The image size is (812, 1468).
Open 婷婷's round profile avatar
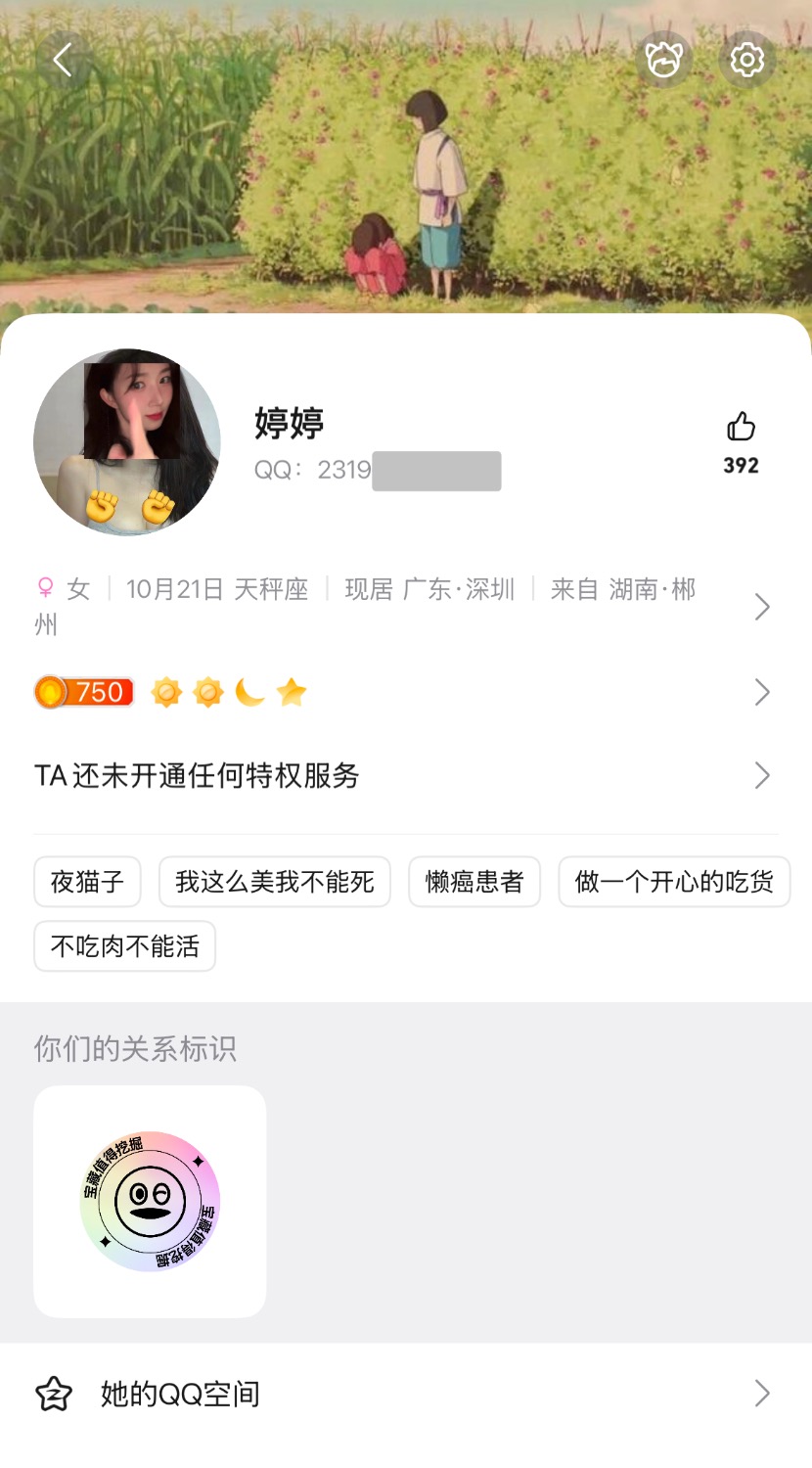pos(127,442)
